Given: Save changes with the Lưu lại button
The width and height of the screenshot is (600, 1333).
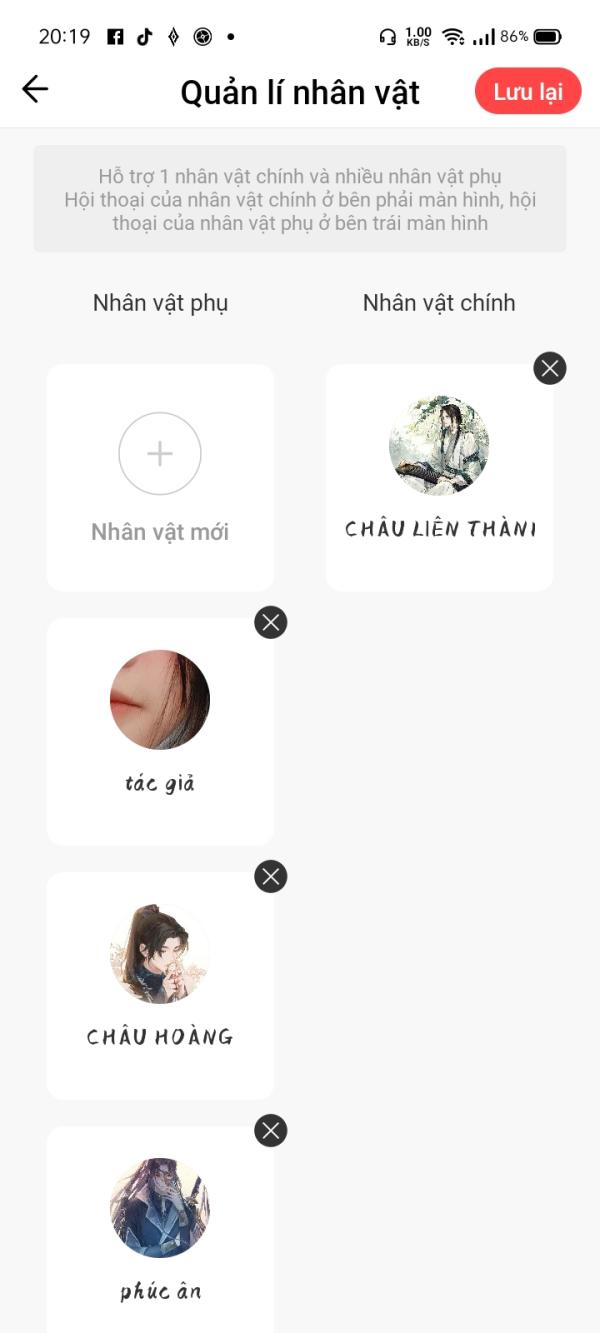Looking at the screenshot, I should tap(528, 91).
